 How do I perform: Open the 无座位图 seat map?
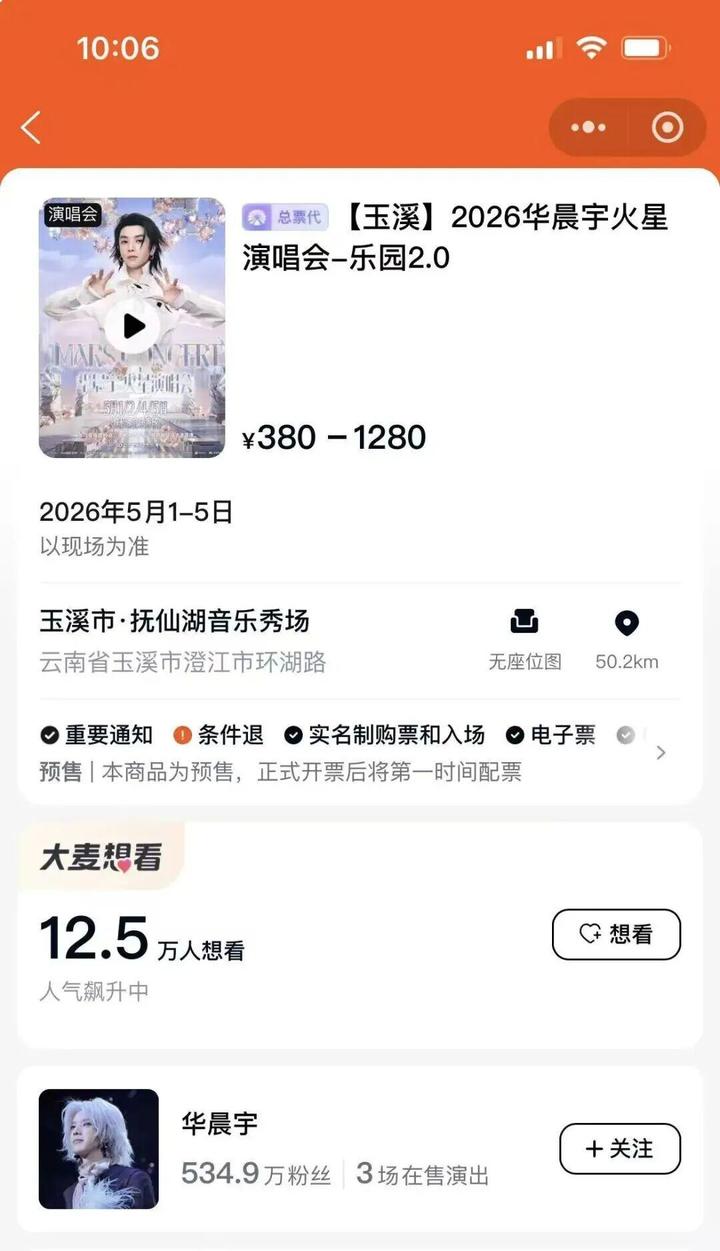coord(524,637)
